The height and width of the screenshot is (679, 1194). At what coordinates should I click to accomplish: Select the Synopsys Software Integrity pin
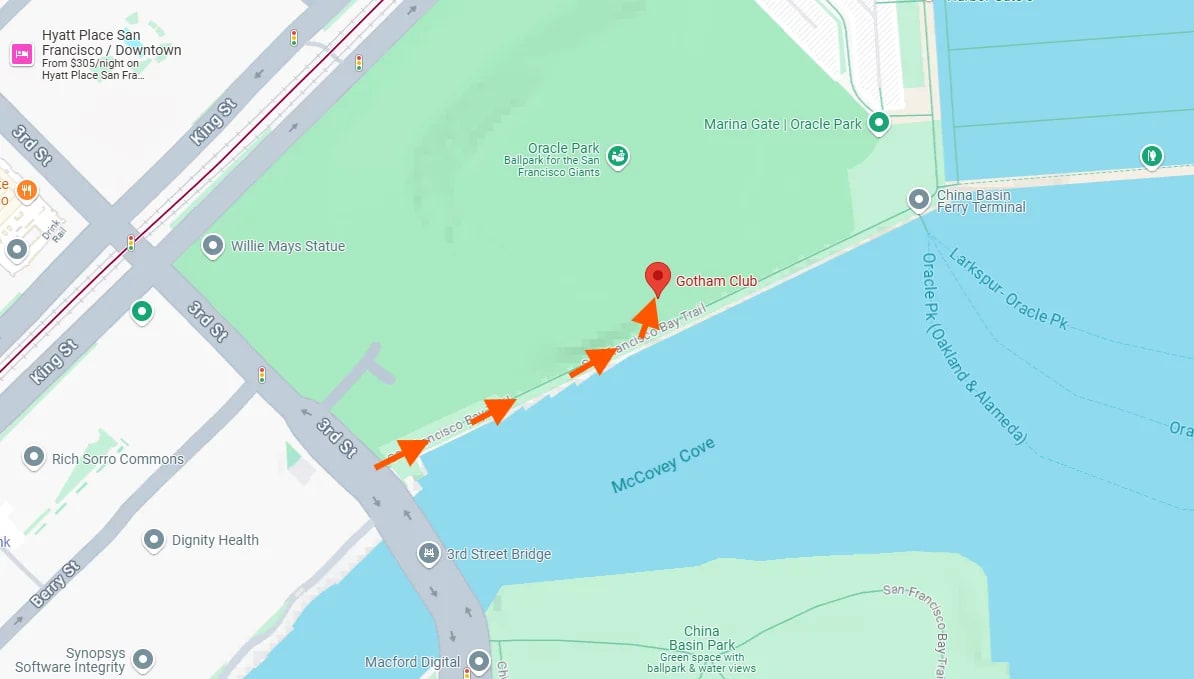coord(144,660)
